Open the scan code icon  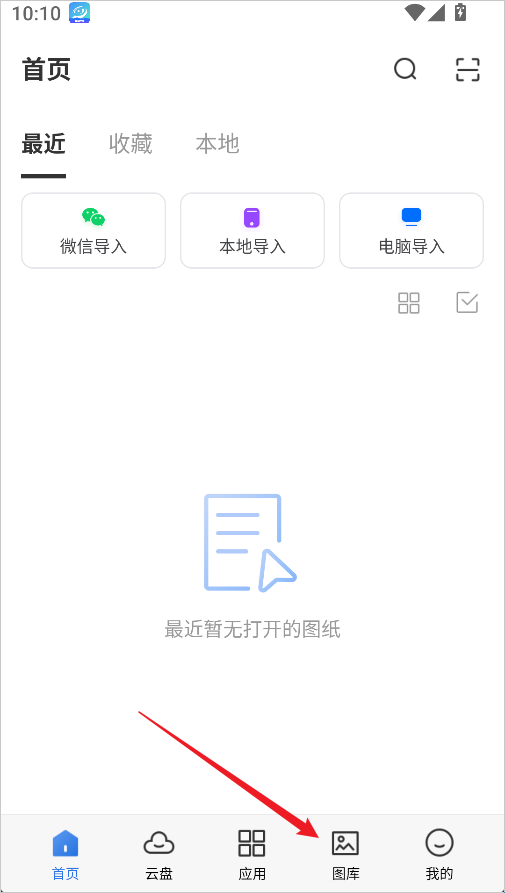(x=467, y=69)
